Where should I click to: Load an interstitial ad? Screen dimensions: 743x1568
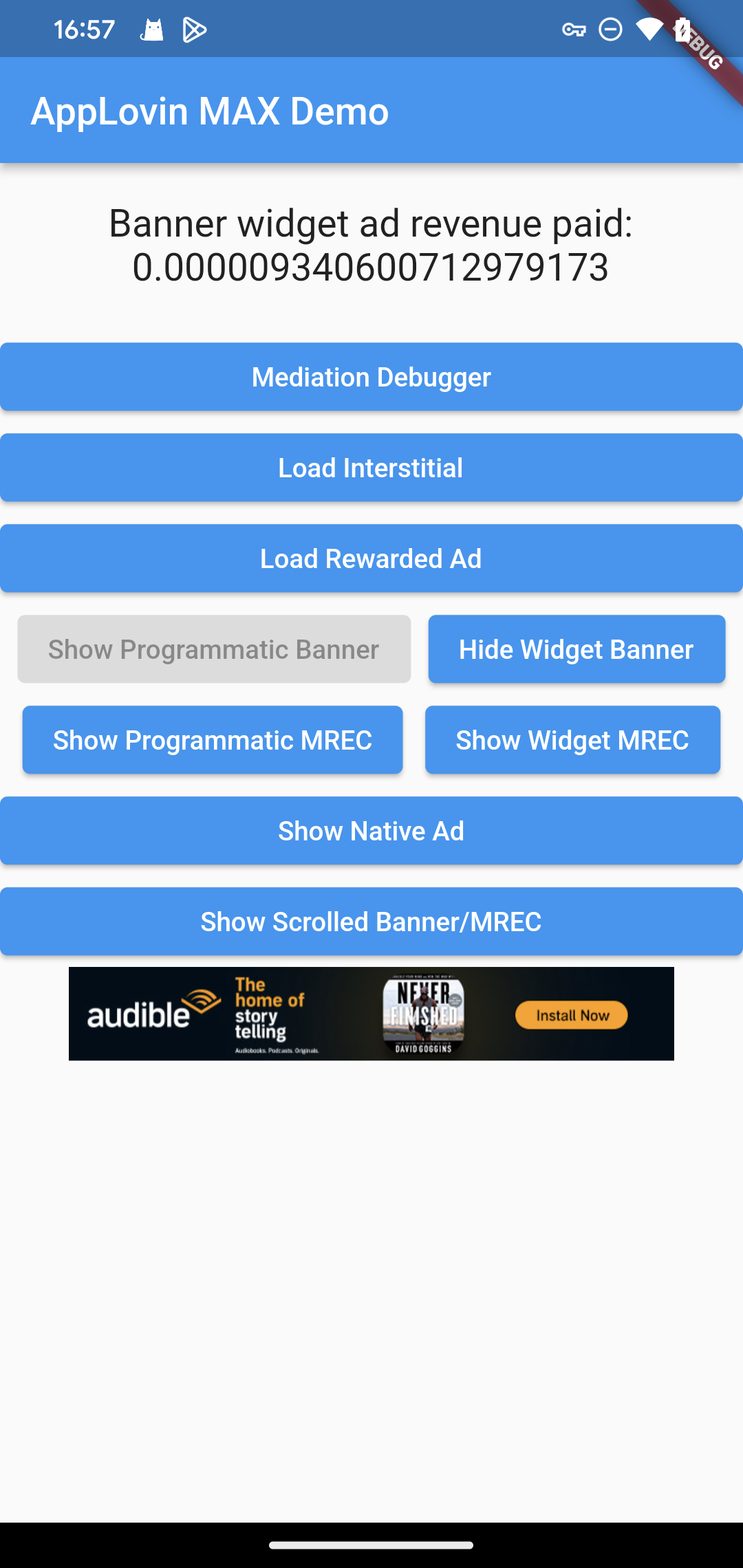click(371, 467)
